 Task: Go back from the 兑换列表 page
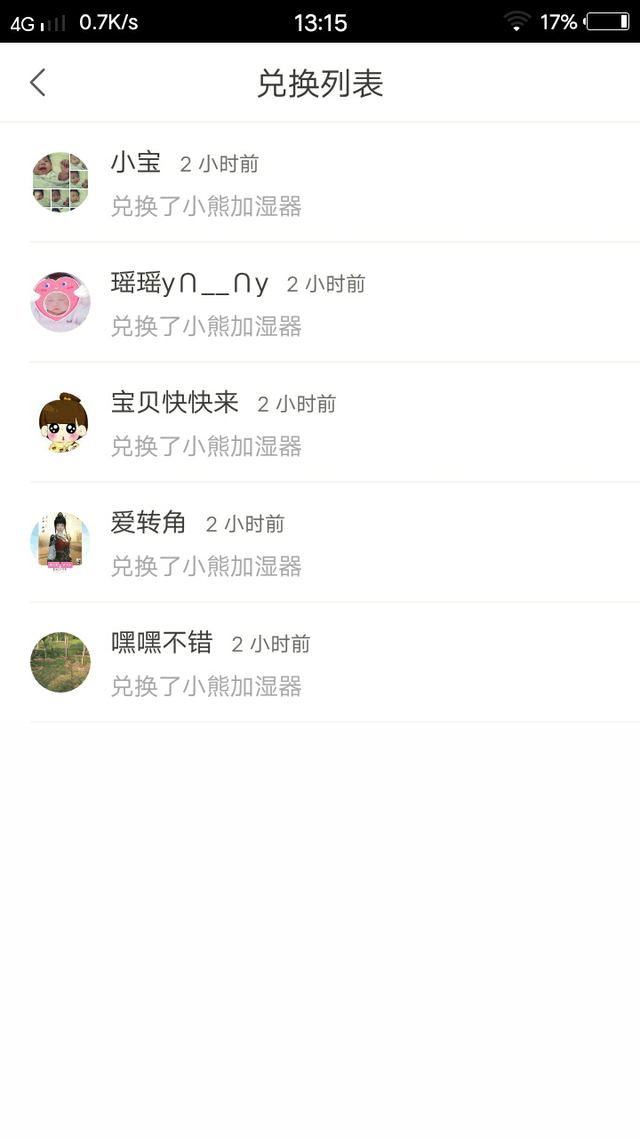(x=38, y=83)
